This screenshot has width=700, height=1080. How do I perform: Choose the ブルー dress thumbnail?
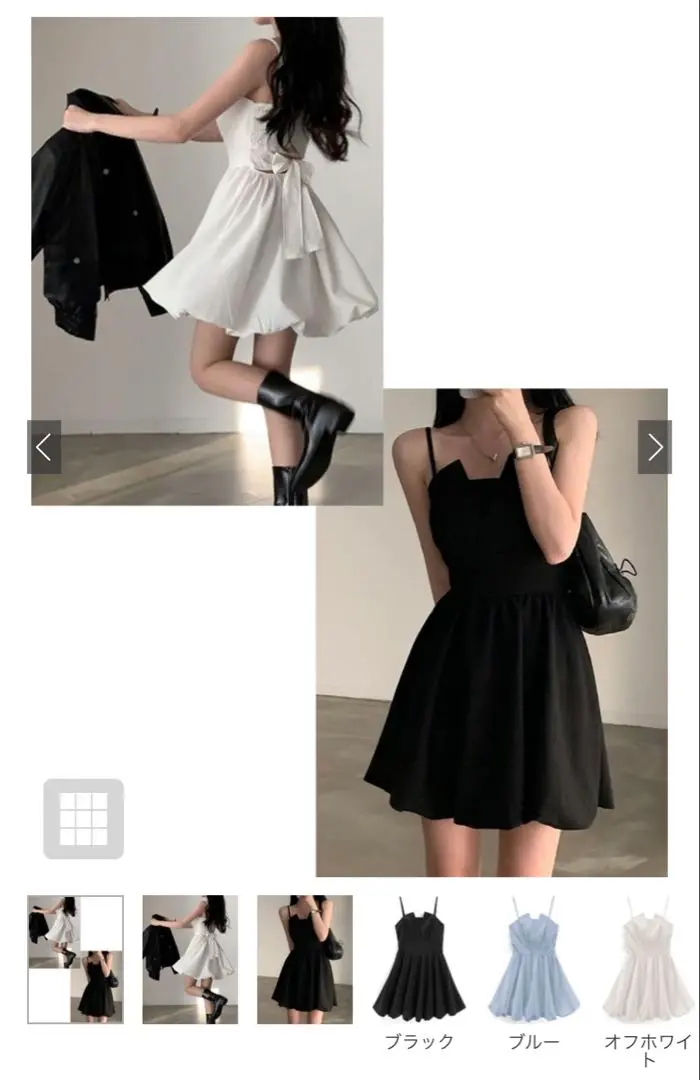[534, 959]
